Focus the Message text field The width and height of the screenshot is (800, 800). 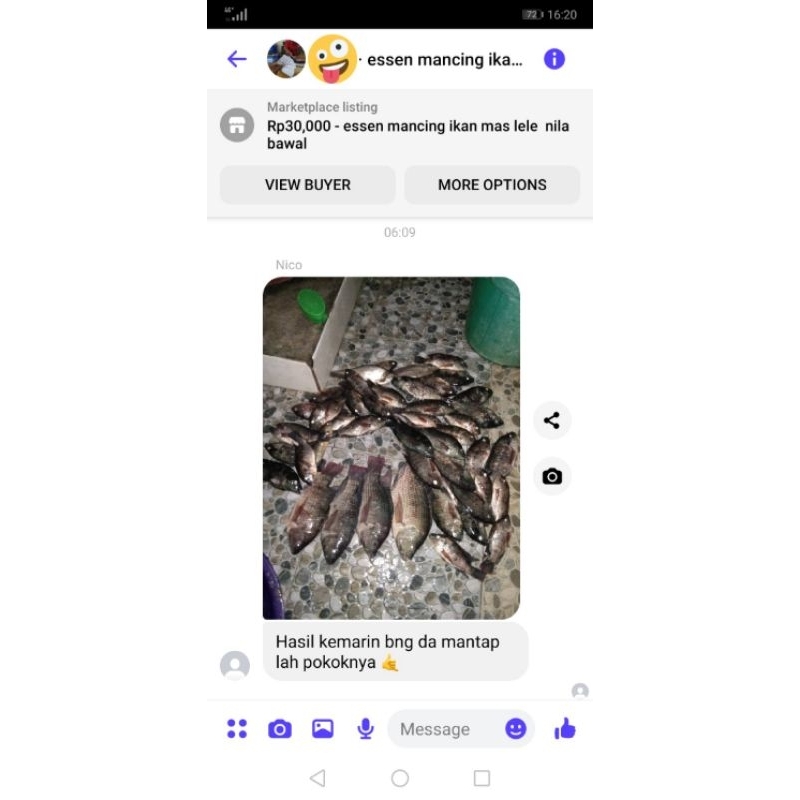(445, 729)
